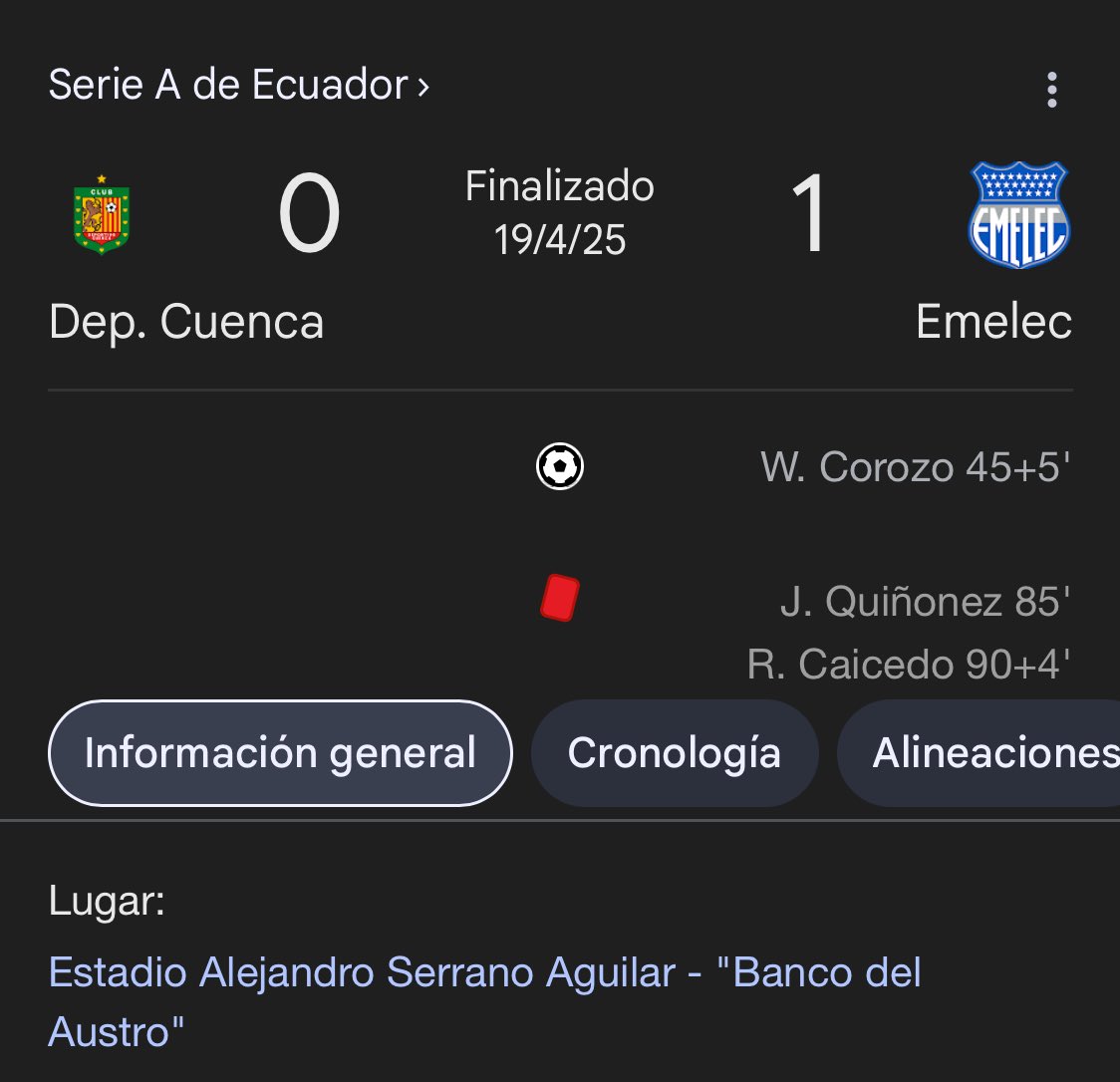
Task: Open the three-dot overflow menu
Action: click(x=1052, y=90)
